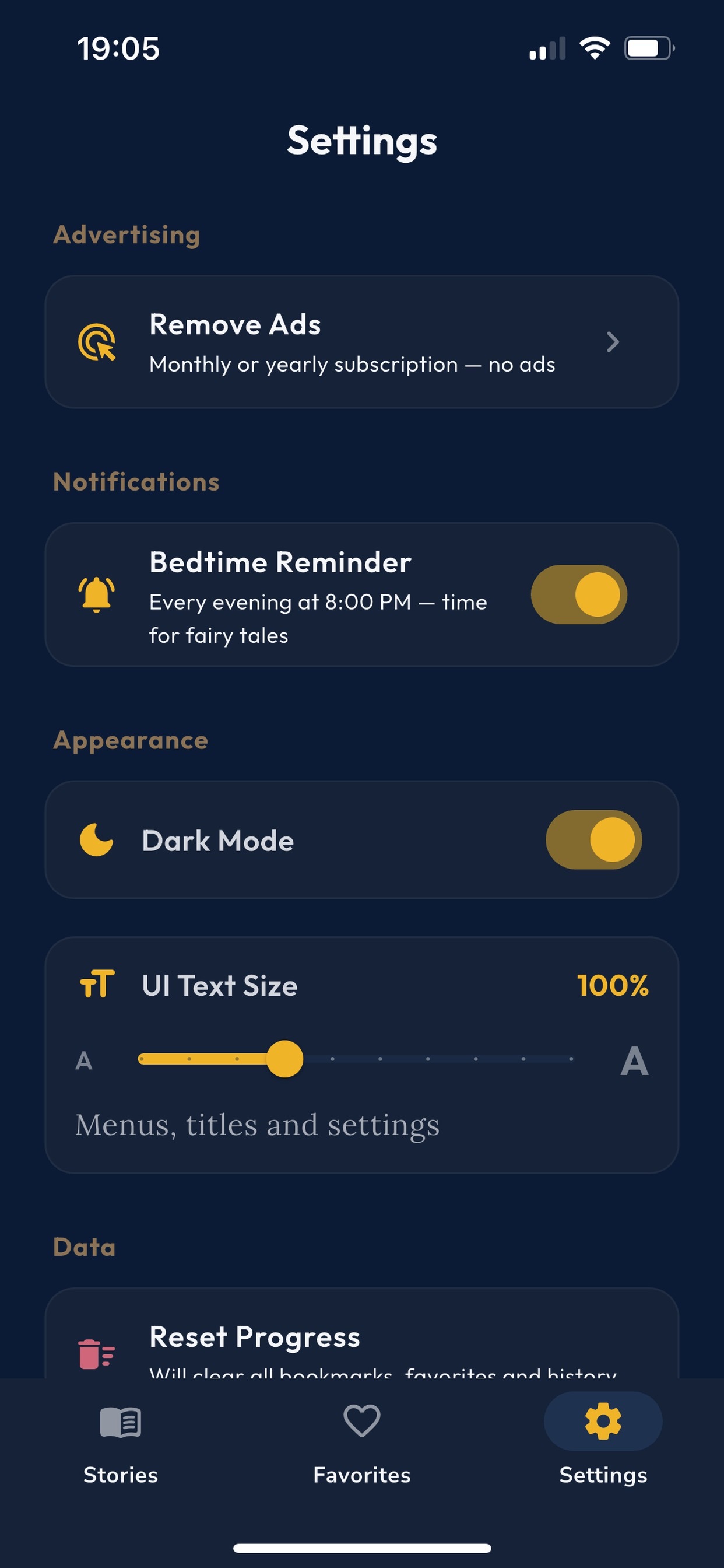Open the Remove Ads subscription row
Viewport: 724px width, 1568px height.
(x=362, y=342)
